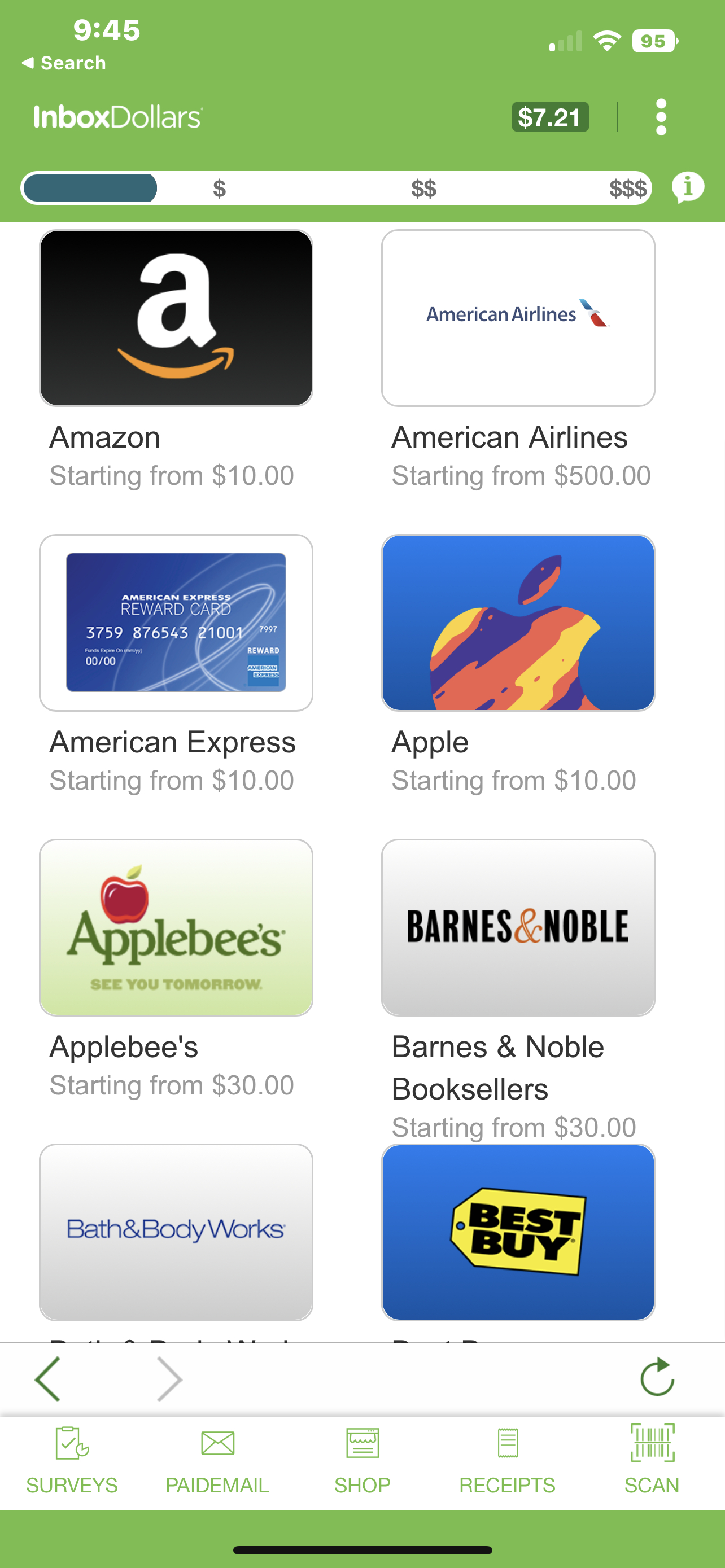Select the American Airlines gift card
Image resolution: width=725 pixels, height=1568 pixels.
517,318
